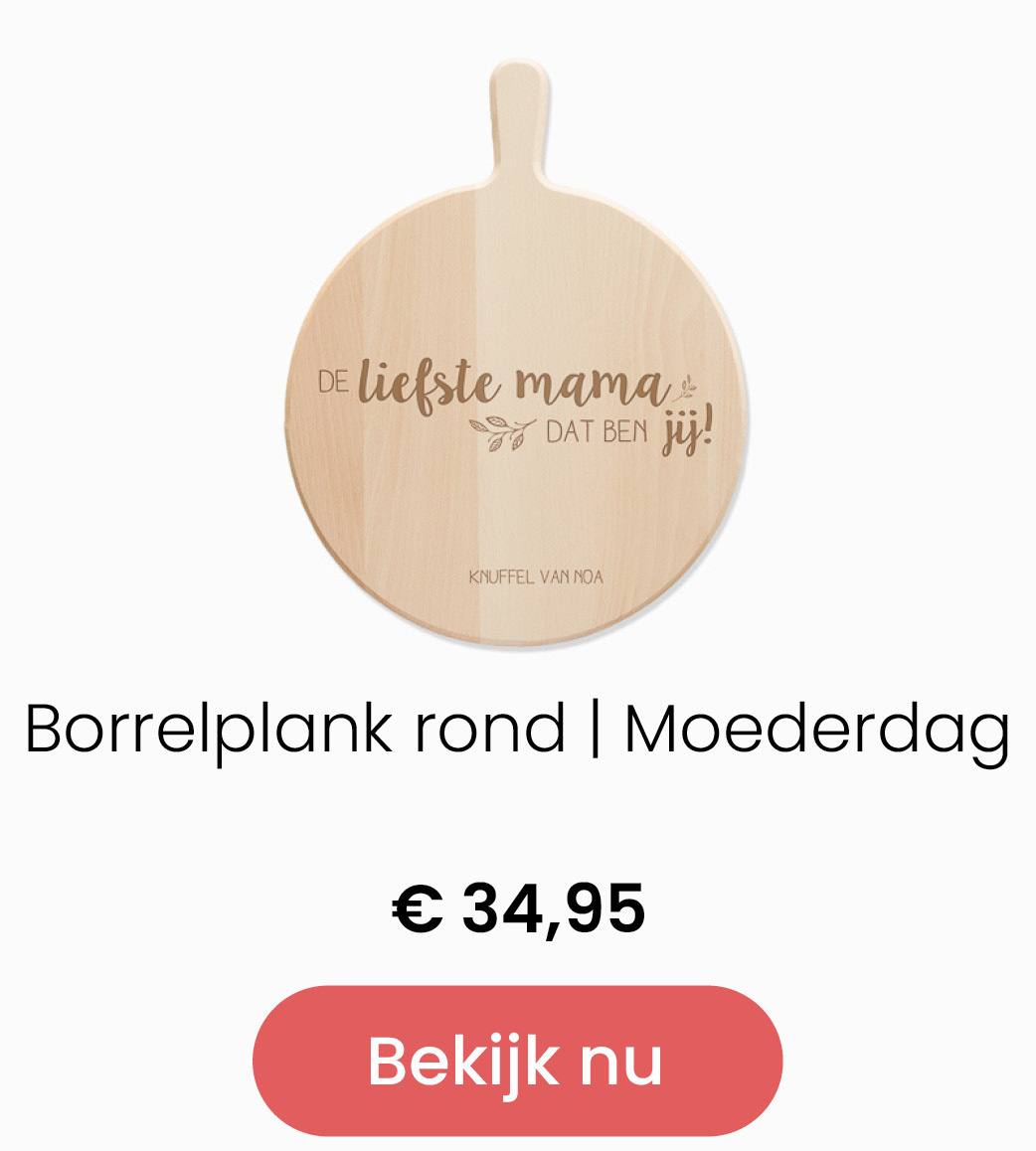The width and height of the screenshot is (1036, 1151).
Task: Open the Borrelplank rond product image
Action: tap(517, 378)
